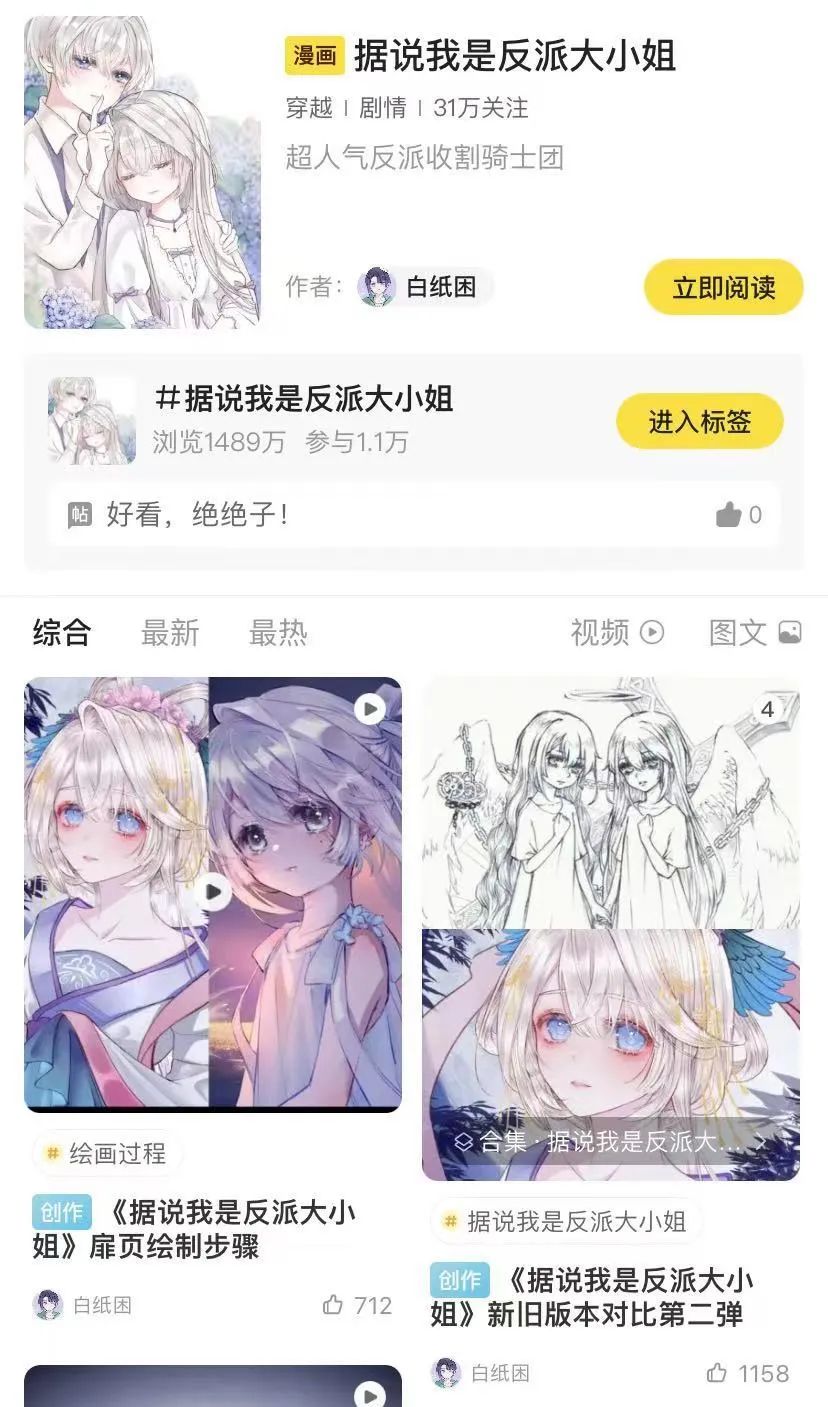
Task: Switch to the 最新 tab
Action: (x=172, y=632)
